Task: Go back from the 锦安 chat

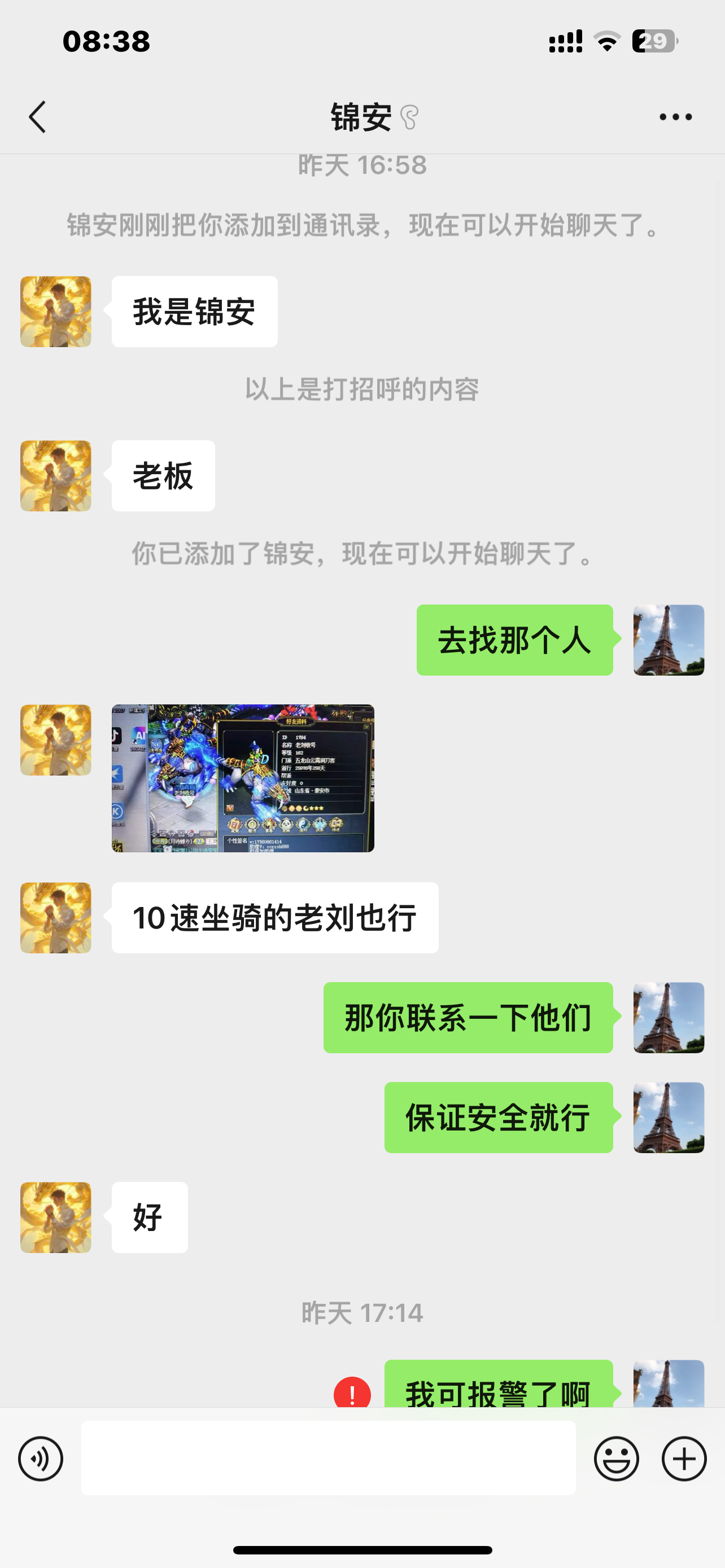Action: (38, 117)
